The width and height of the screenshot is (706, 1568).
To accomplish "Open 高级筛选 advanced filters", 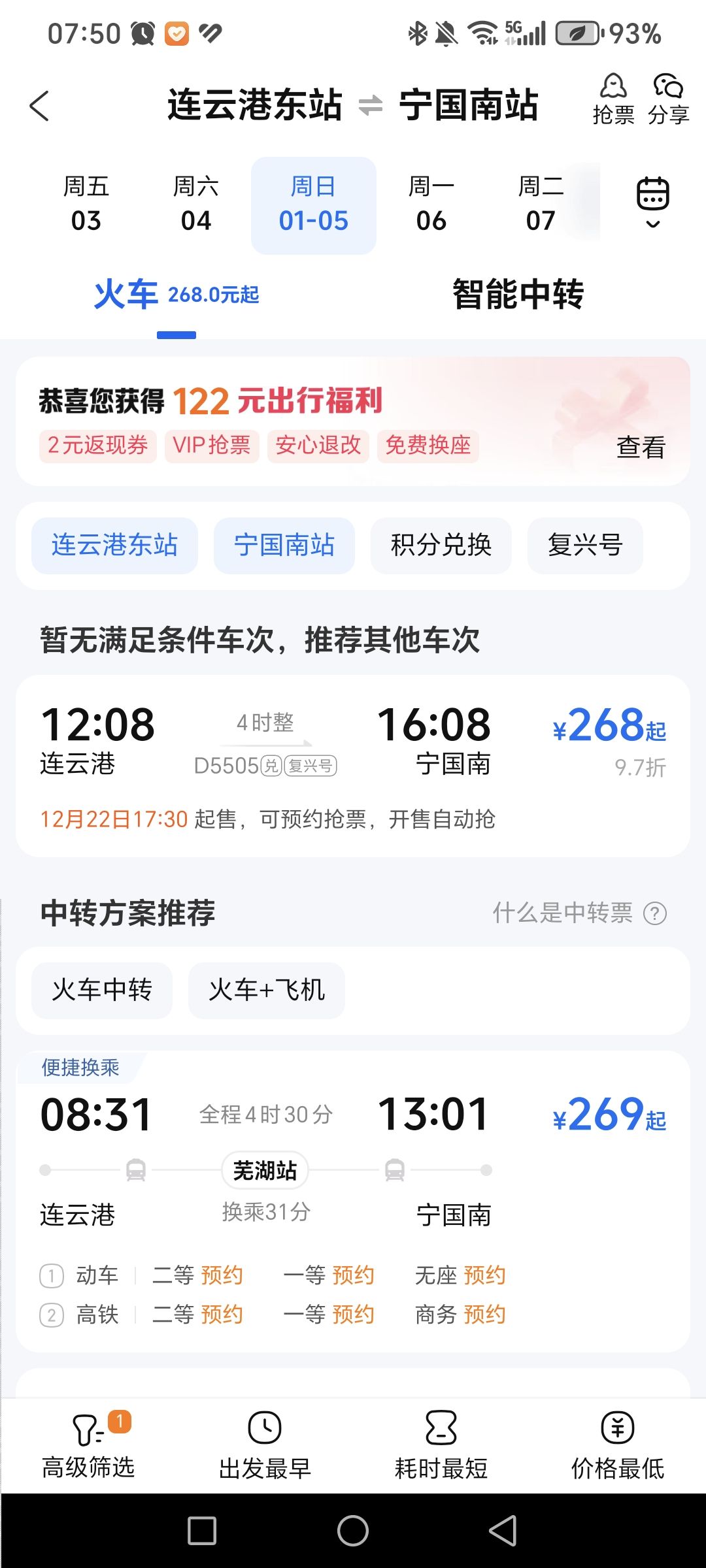I will 88,1445.
